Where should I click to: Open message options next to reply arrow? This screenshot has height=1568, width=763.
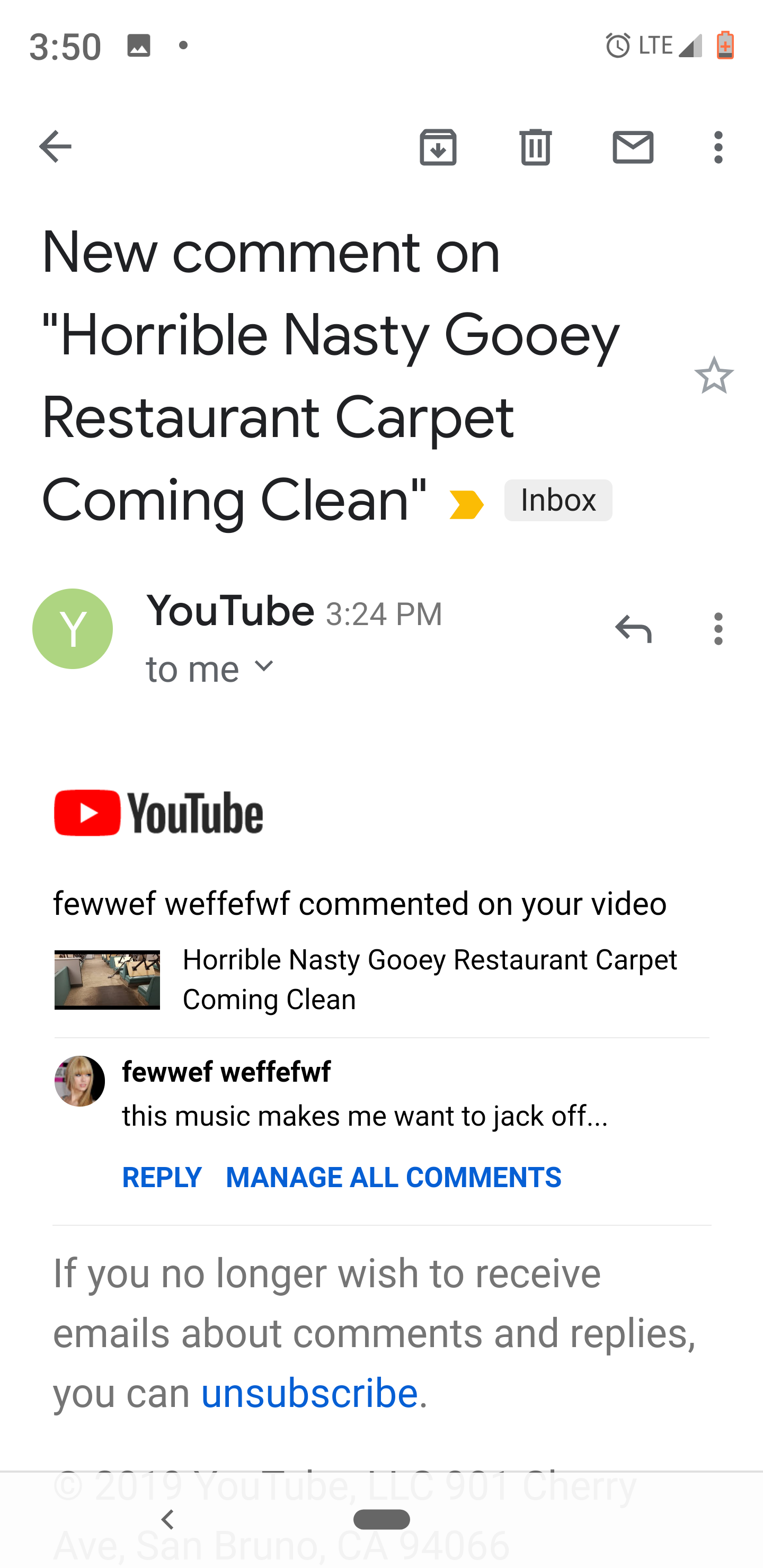(718, 629)
